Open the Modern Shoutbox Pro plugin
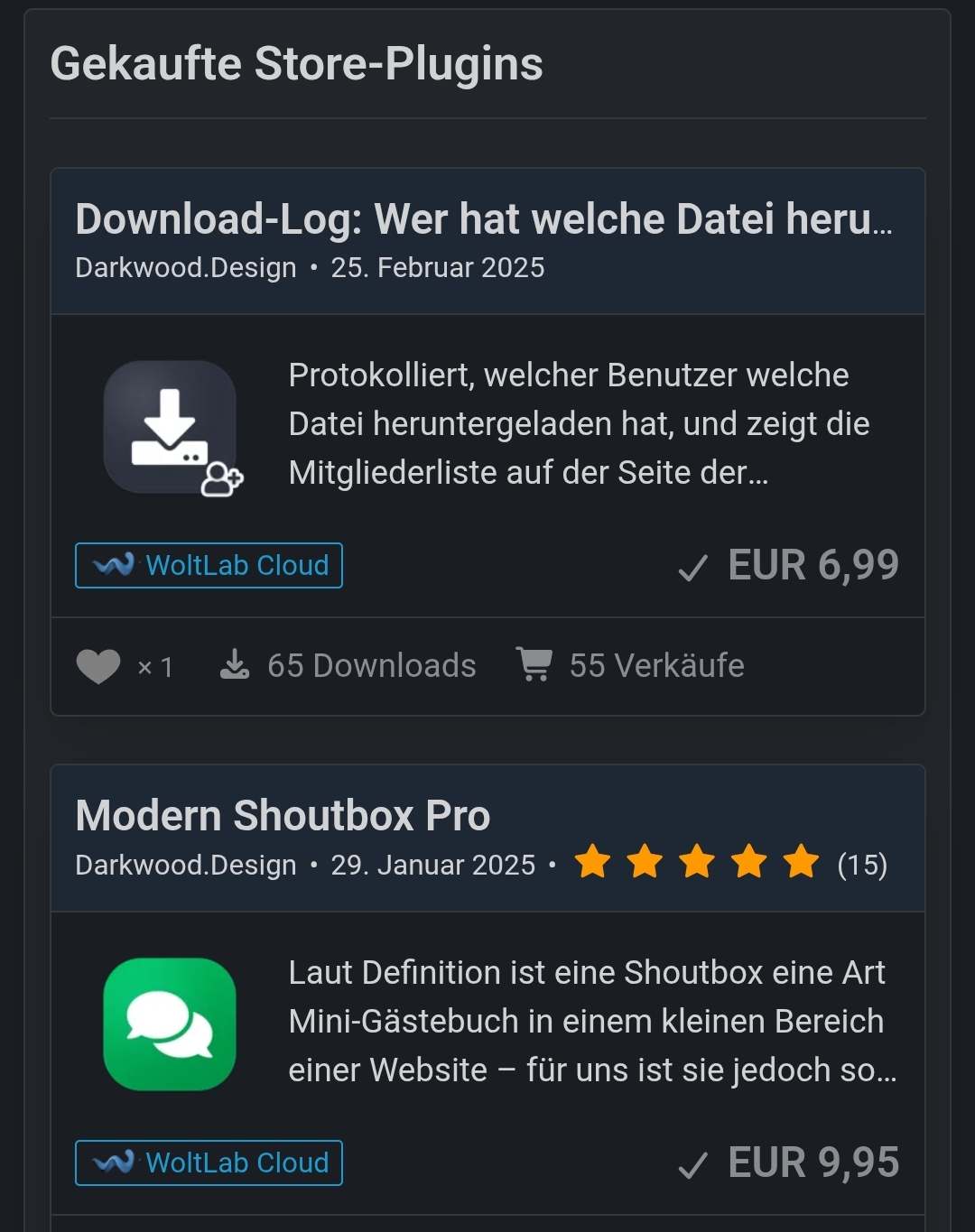 [283, 816]
